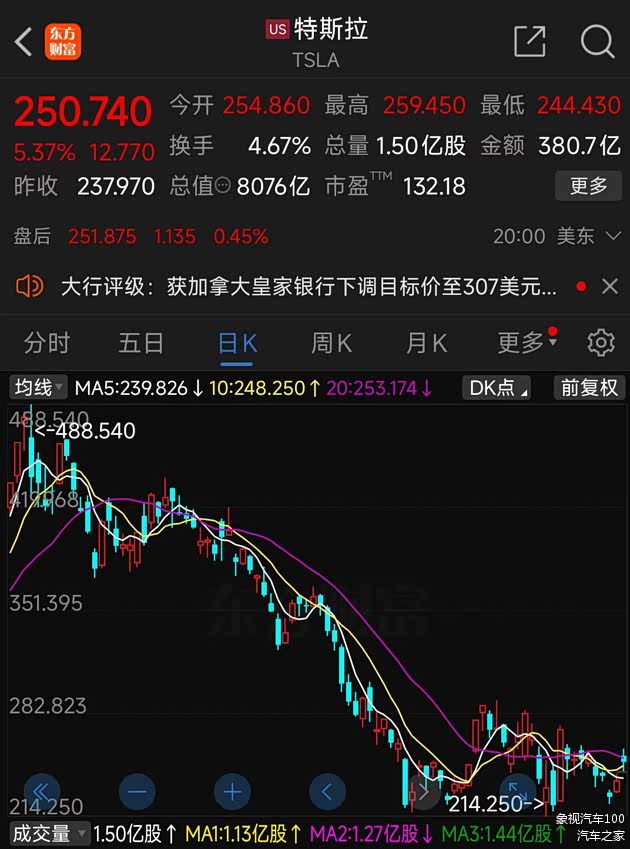Switch to the 月K chart tab
This screenshot has width=630, height=849.
[x=426, y=343]
